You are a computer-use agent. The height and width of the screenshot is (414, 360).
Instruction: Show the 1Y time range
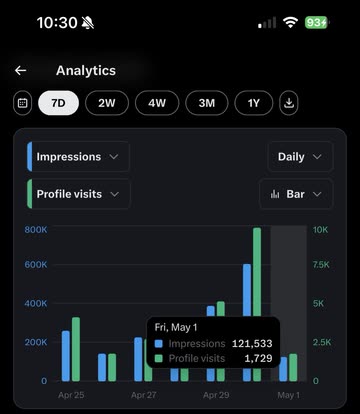point(254,103)
